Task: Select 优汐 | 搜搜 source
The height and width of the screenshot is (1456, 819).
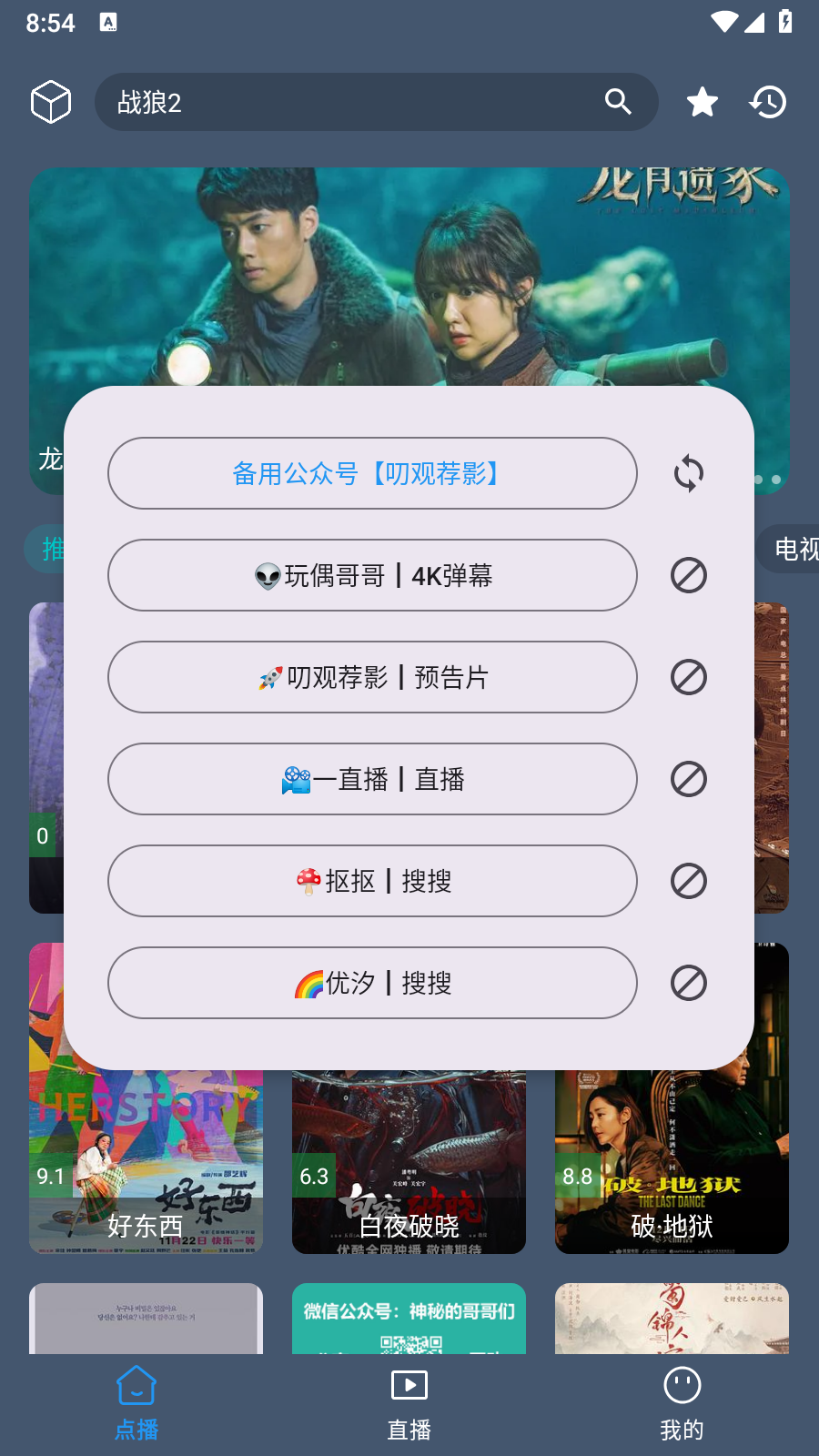Action: pyautogui.click(x=371, y=983)
